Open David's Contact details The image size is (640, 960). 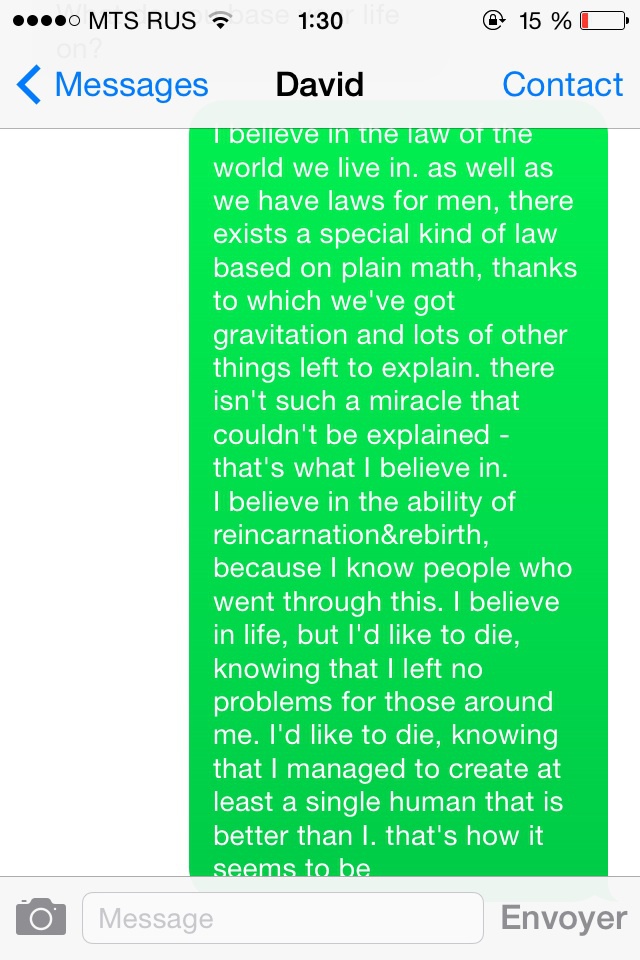tap(562, 85)
